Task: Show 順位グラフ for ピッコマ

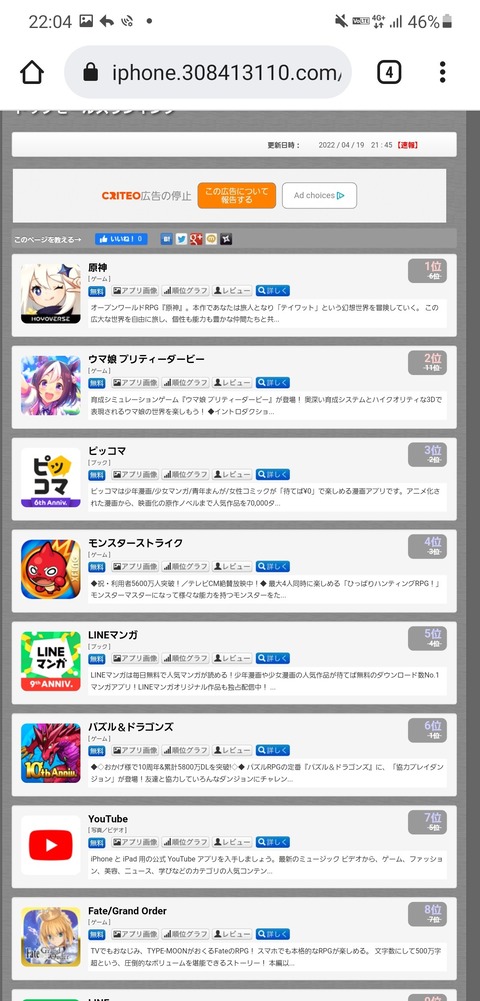Action: [x=185, y=475]
